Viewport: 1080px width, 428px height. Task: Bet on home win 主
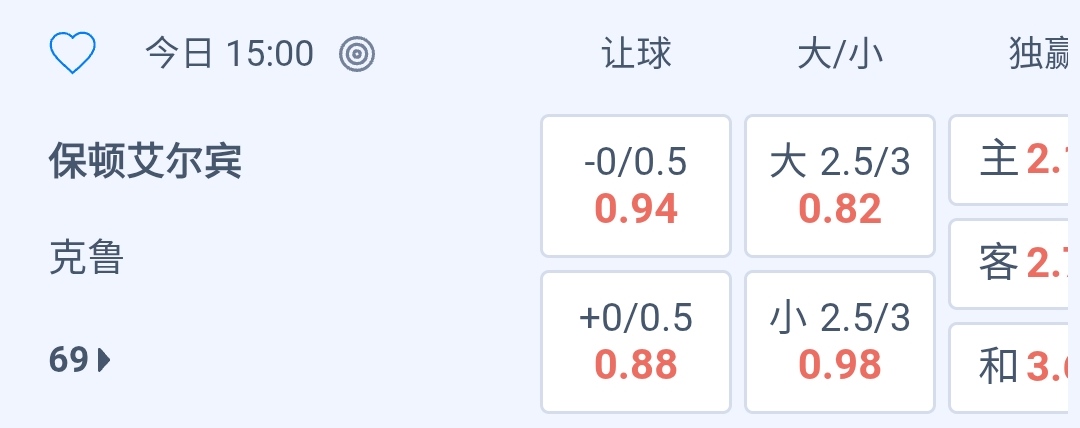[x=1014, y=160]
